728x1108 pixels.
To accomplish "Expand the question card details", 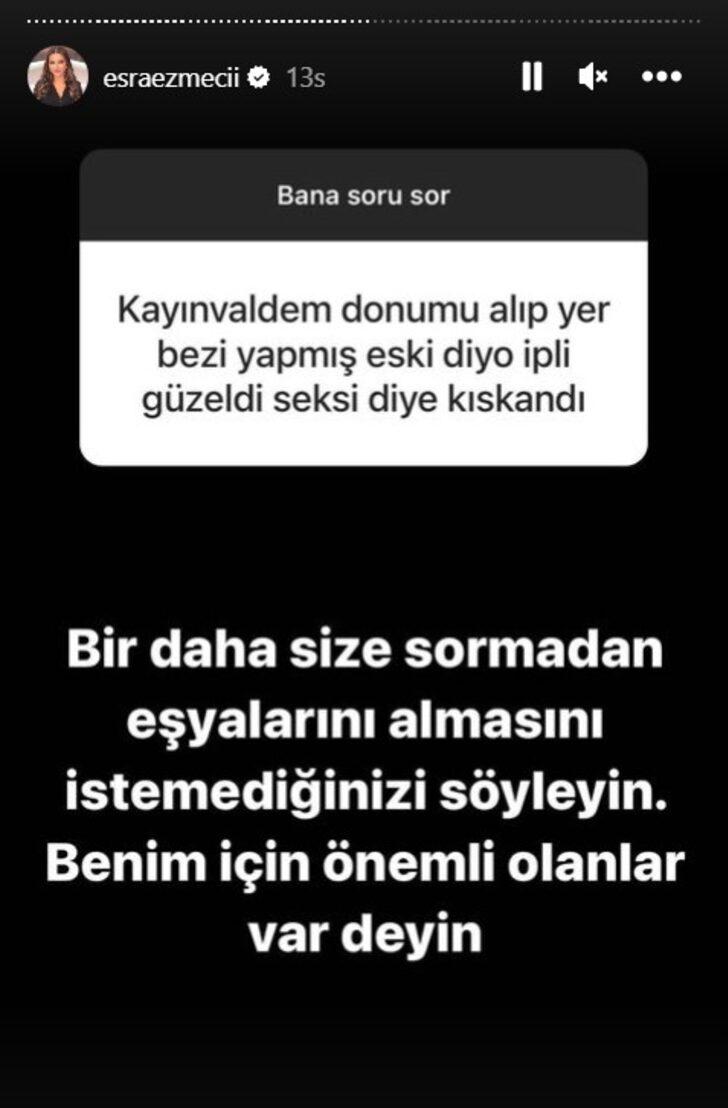I will click(x=364, y=310).
